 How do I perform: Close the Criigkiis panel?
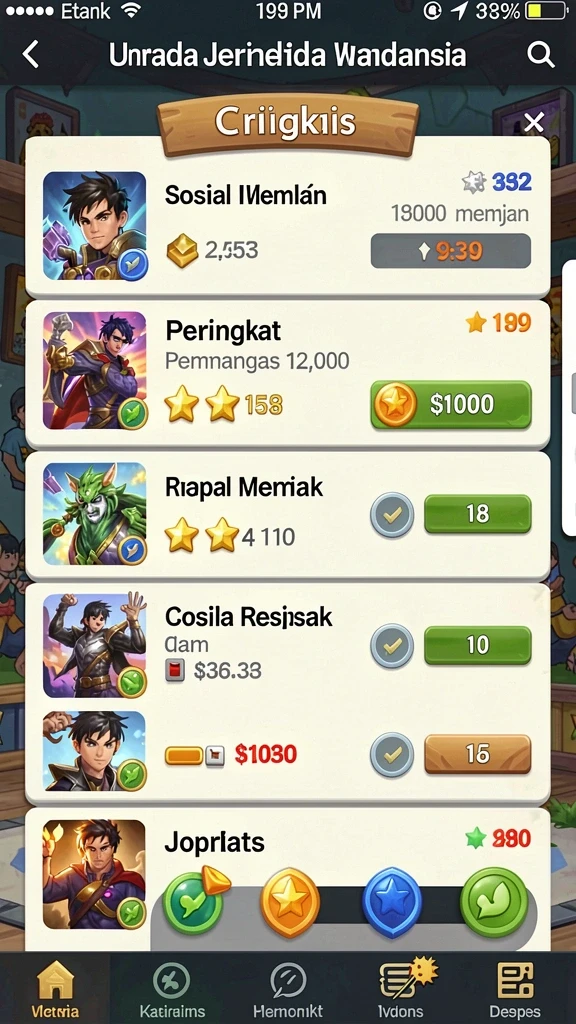[534, 122]
